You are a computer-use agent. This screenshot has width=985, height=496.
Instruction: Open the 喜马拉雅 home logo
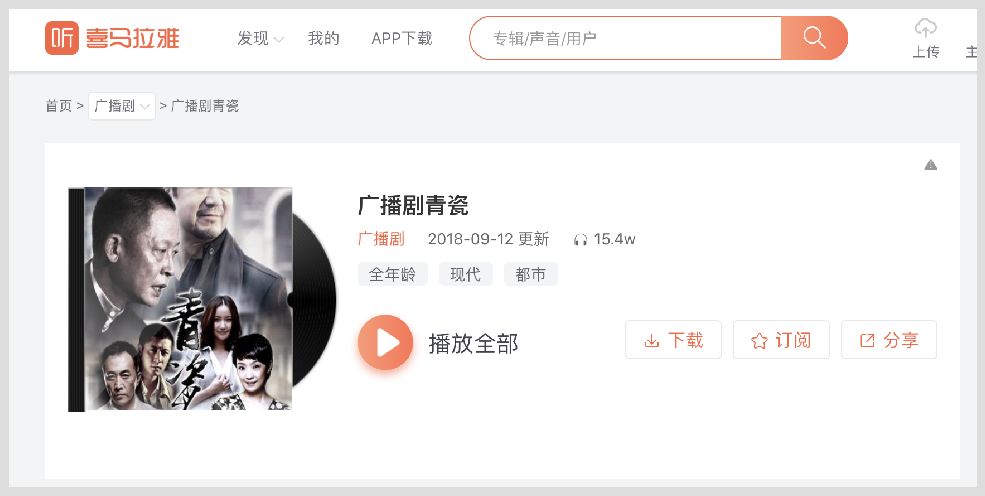click(114, 38)
